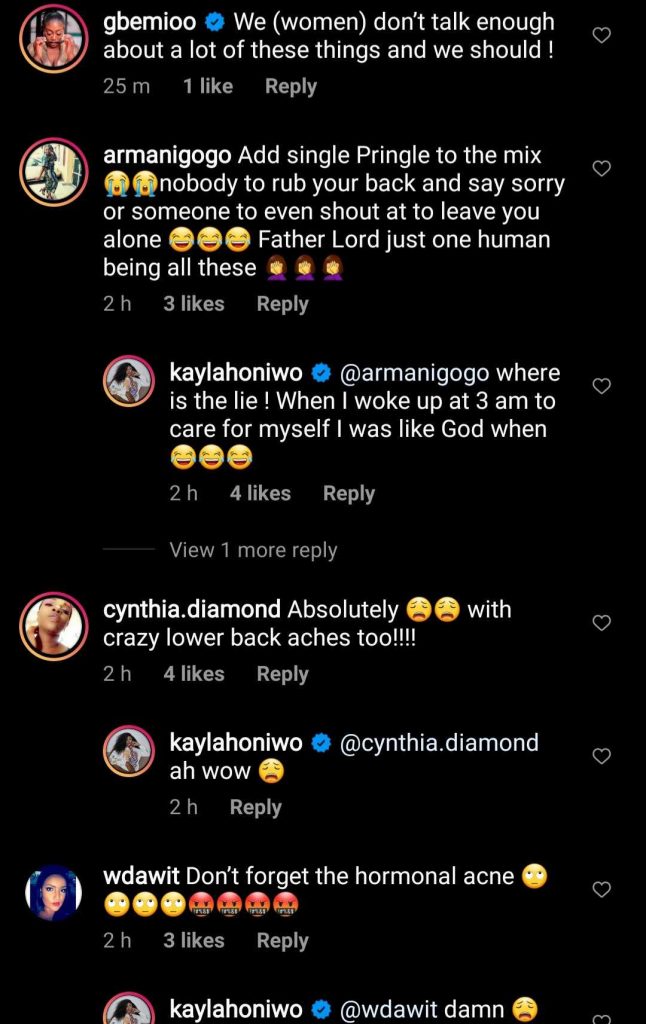Like kaylahoniwo's 'ah wow' reply

[601, 756]
